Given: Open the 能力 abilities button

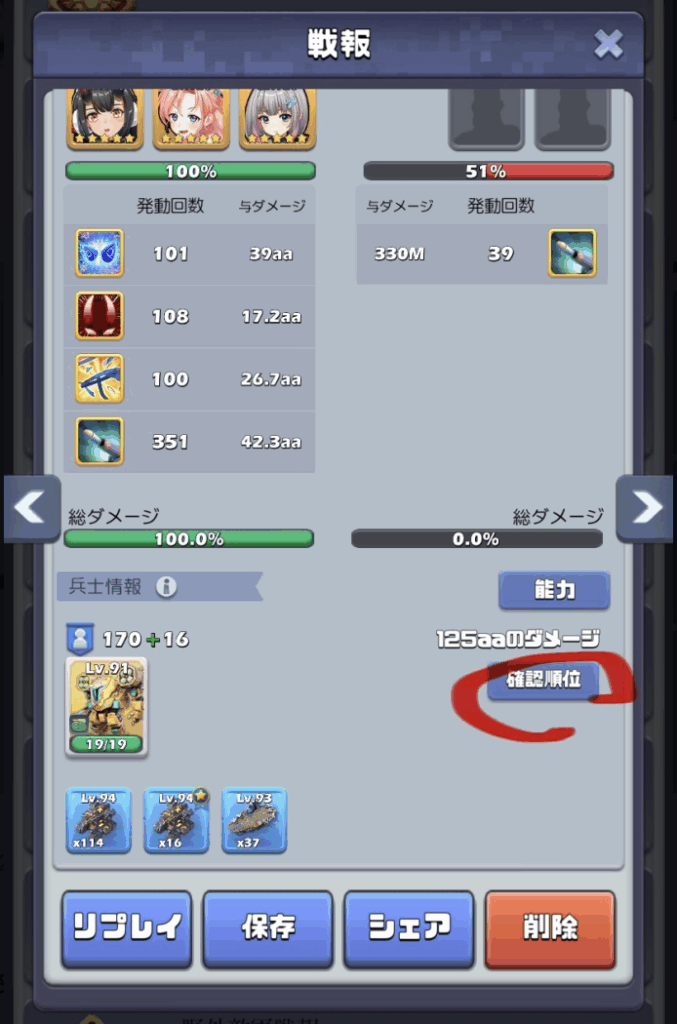Looking at the screenshot, I should (554, 591).
